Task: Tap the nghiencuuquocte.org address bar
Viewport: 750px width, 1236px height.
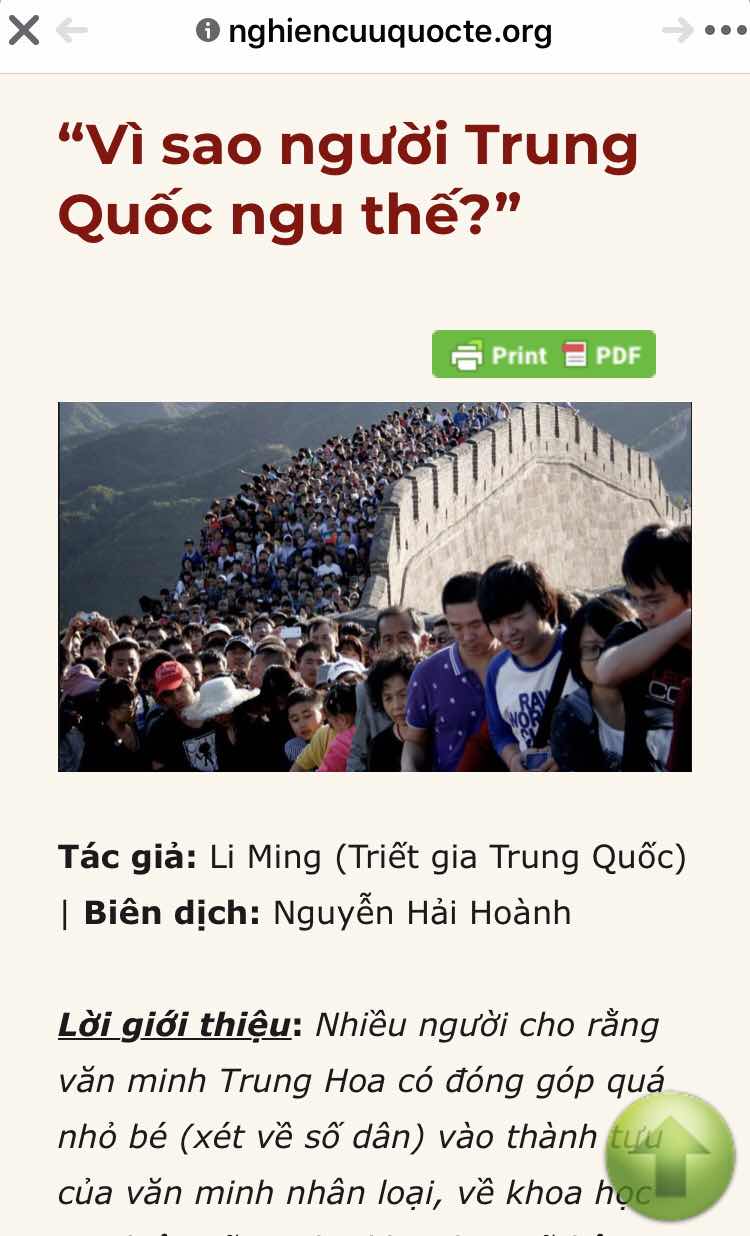Action: (x=375, y=32)
